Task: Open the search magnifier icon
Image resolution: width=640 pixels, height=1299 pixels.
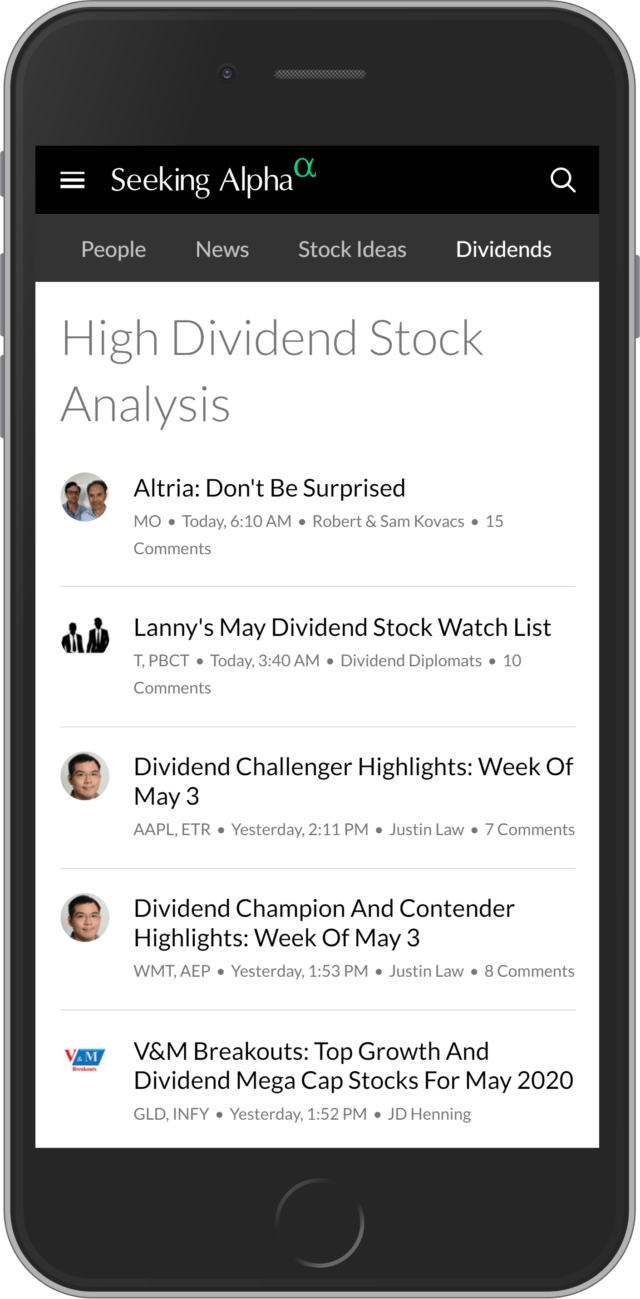Action: pyautogui.click(x=563, y=180)
